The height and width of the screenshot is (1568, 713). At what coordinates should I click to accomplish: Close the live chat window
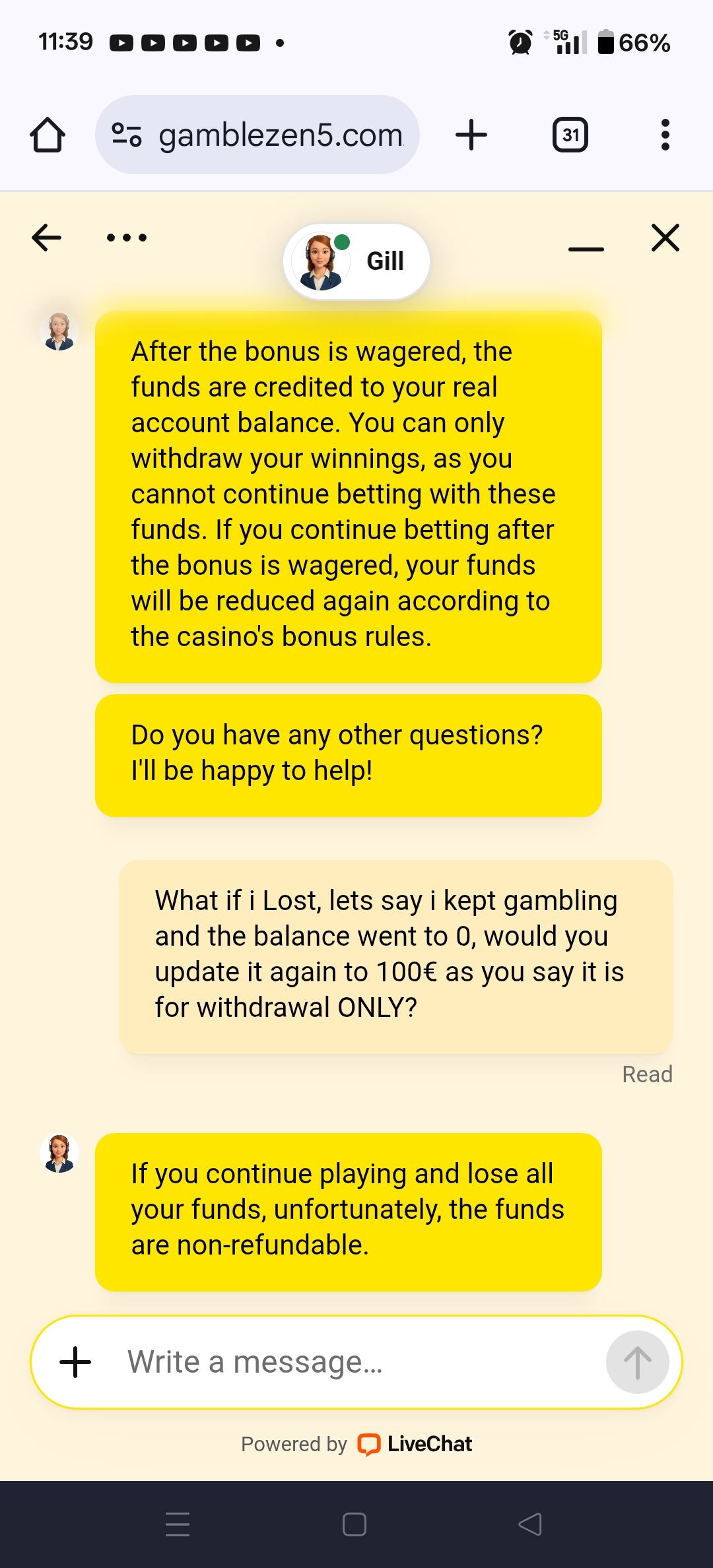665,238
